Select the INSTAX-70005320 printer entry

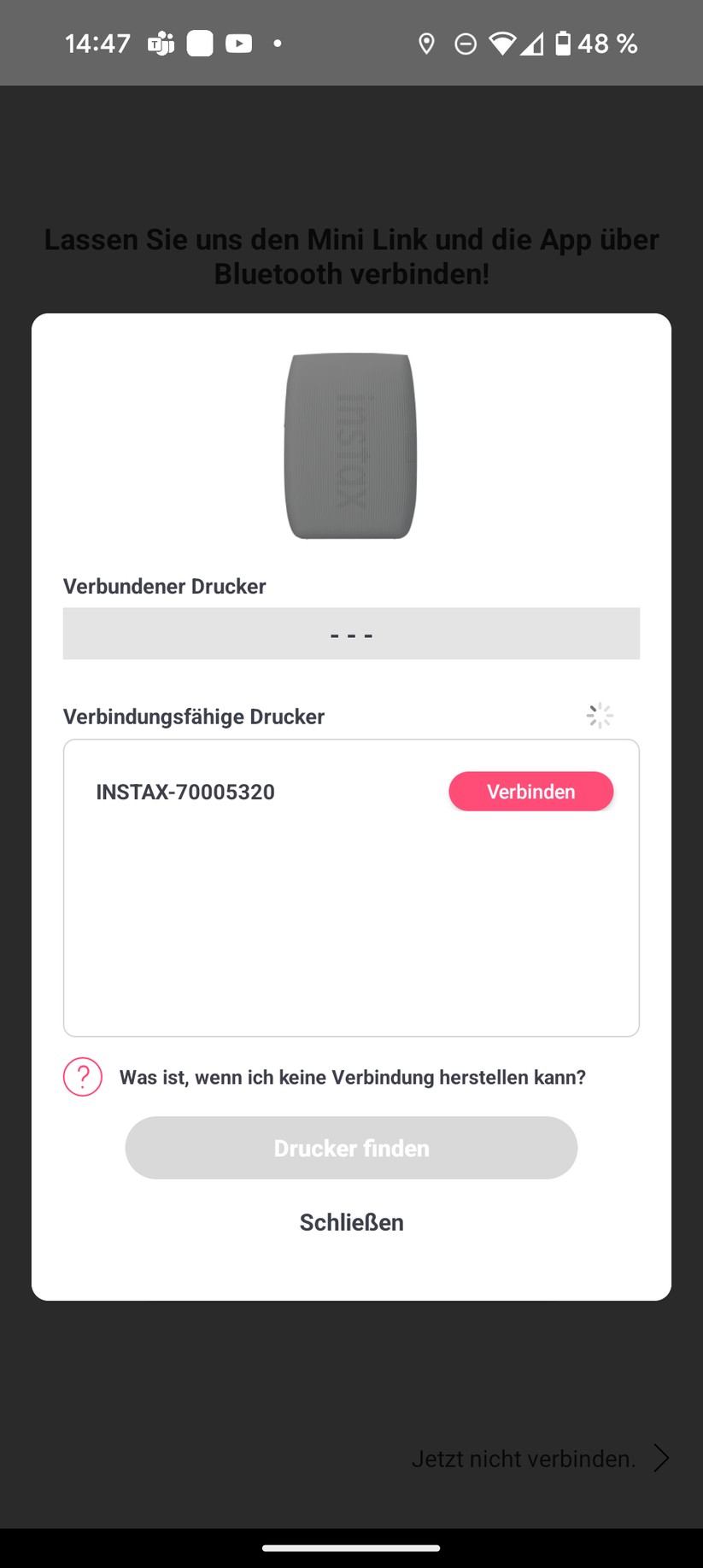(185, 792)
